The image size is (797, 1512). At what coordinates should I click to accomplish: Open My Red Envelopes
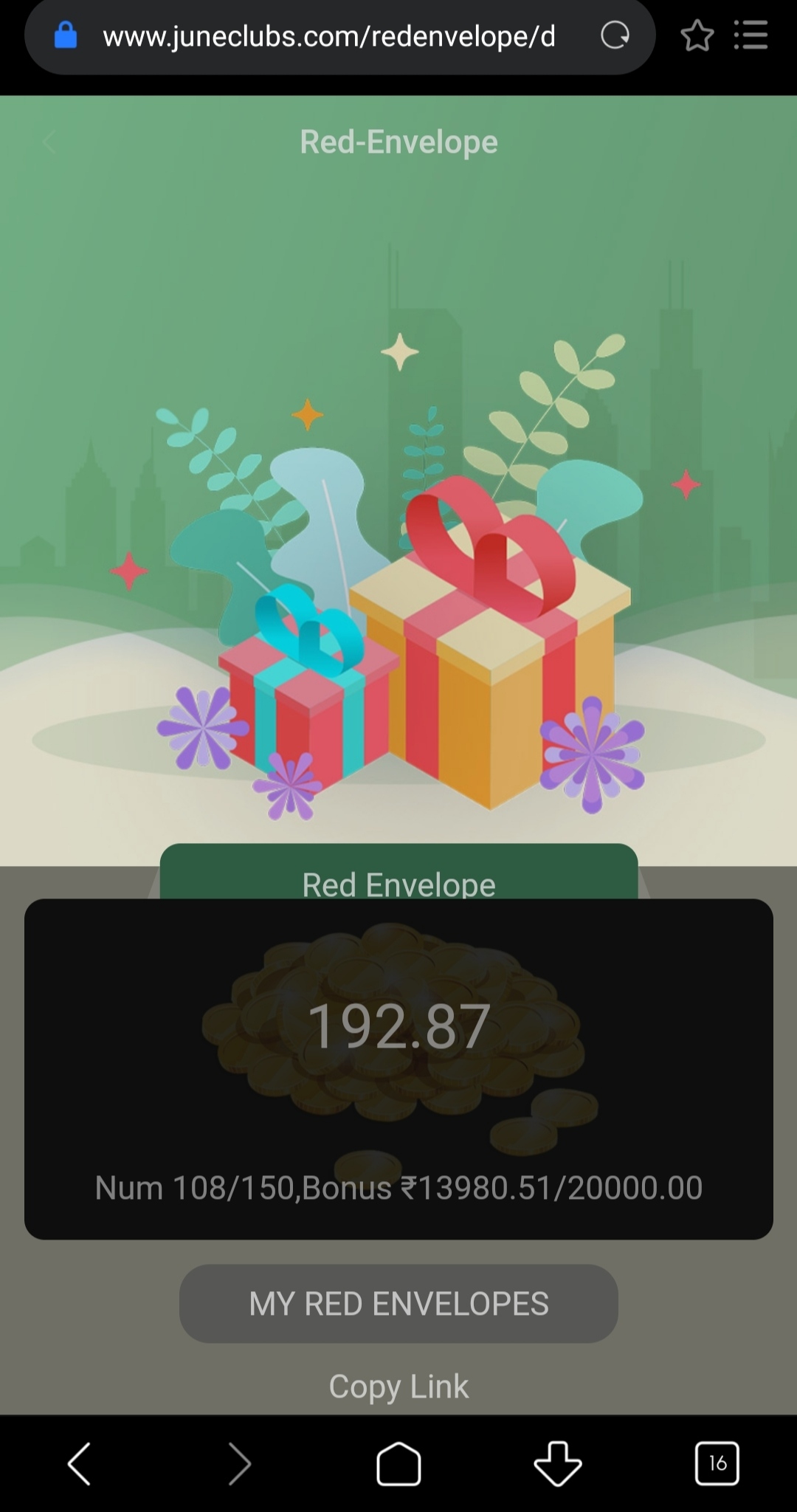point(398,1304)
